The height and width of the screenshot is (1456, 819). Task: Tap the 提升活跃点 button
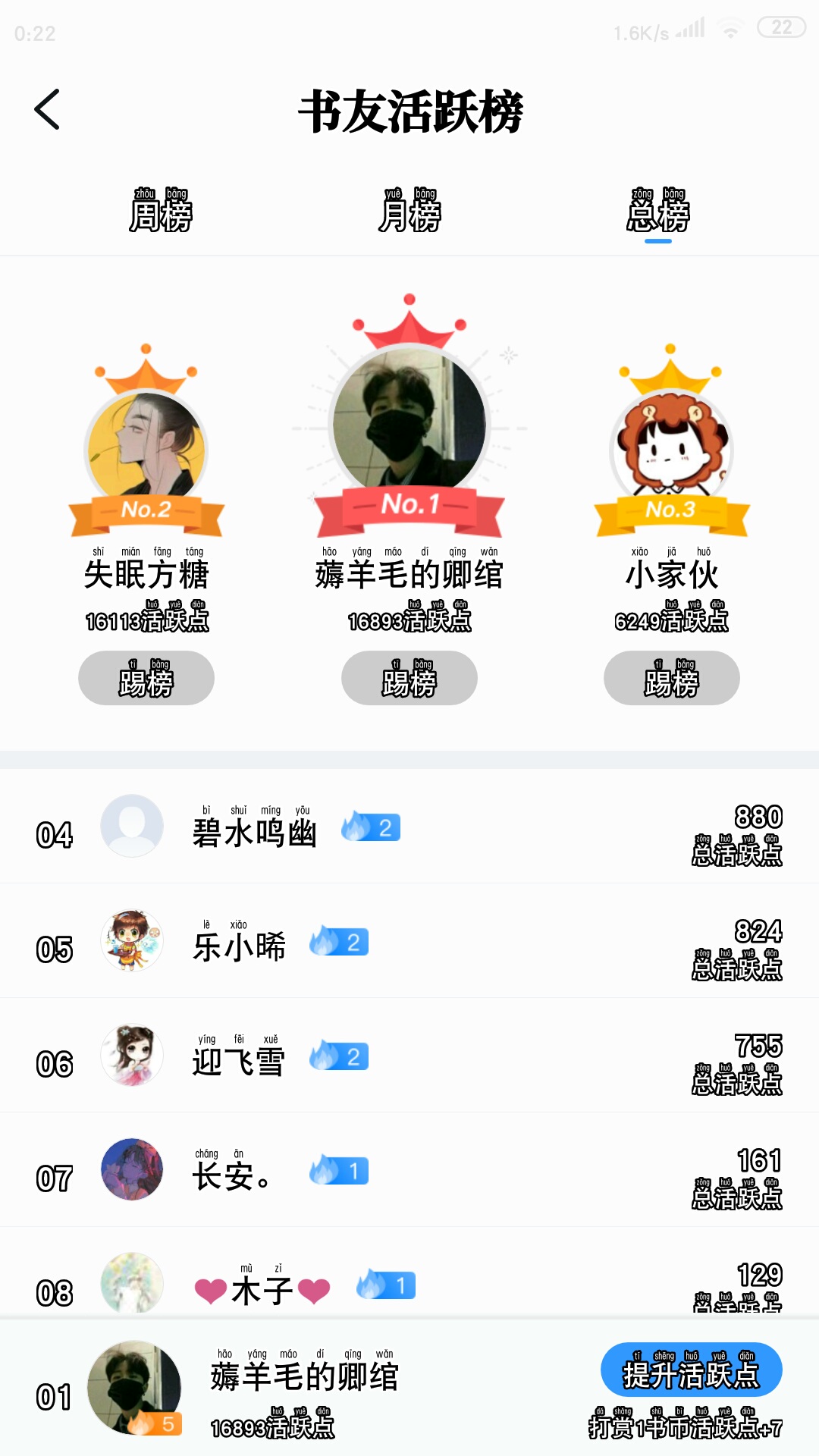(x=692, y=1370)
